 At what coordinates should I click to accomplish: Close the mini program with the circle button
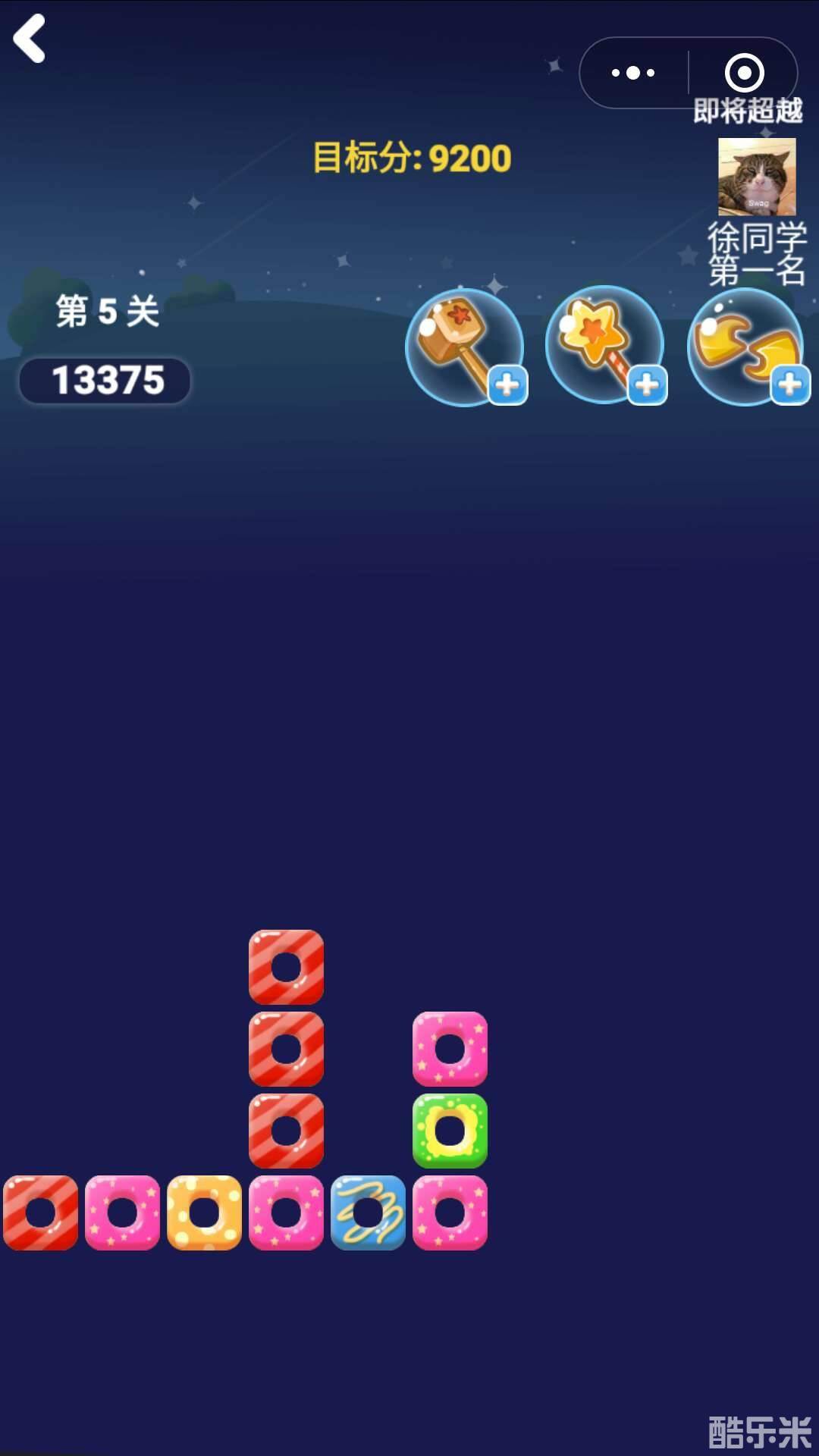point(744,73)
